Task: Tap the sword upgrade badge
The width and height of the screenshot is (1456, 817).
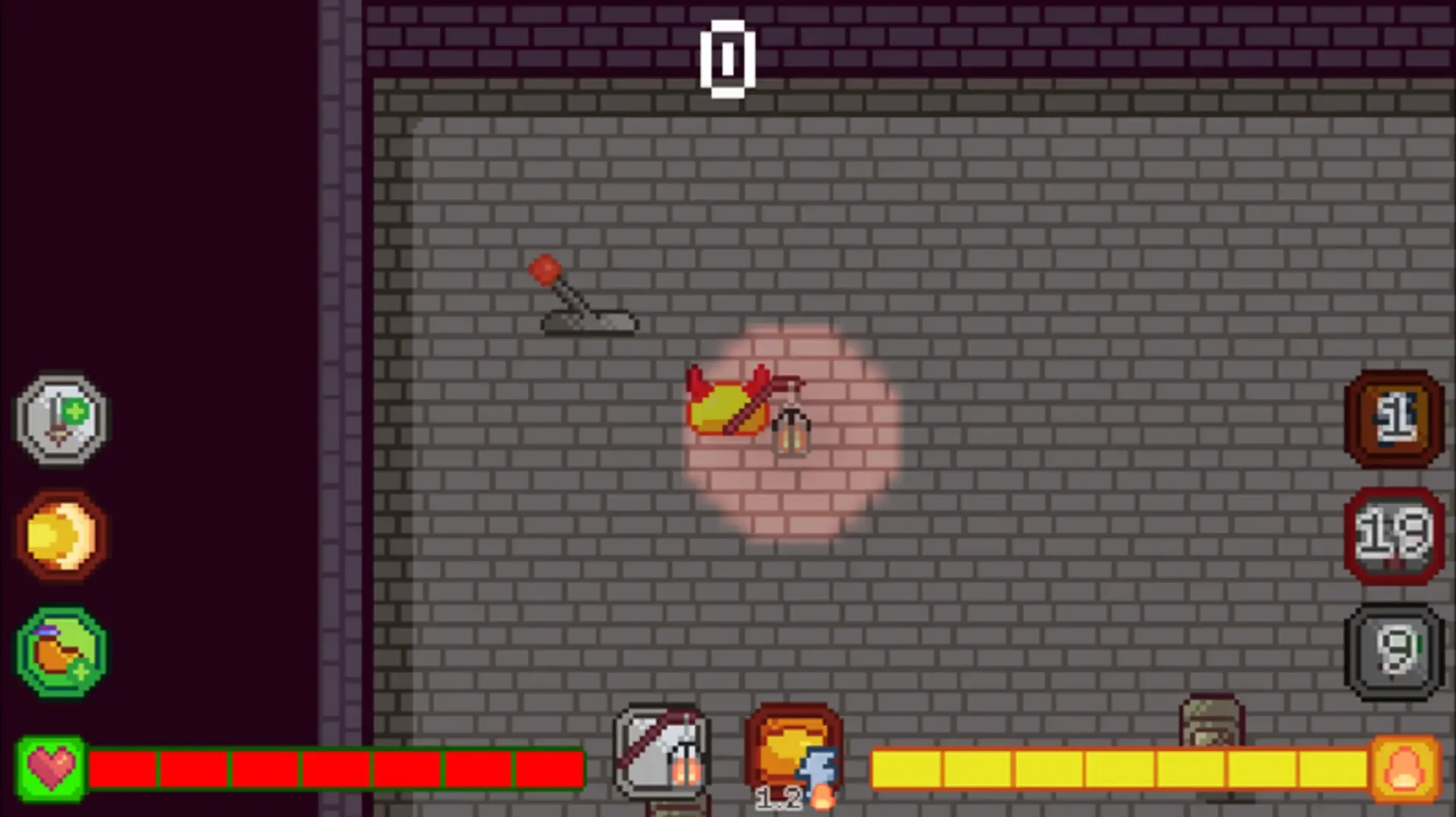Action: coord(61,419)
